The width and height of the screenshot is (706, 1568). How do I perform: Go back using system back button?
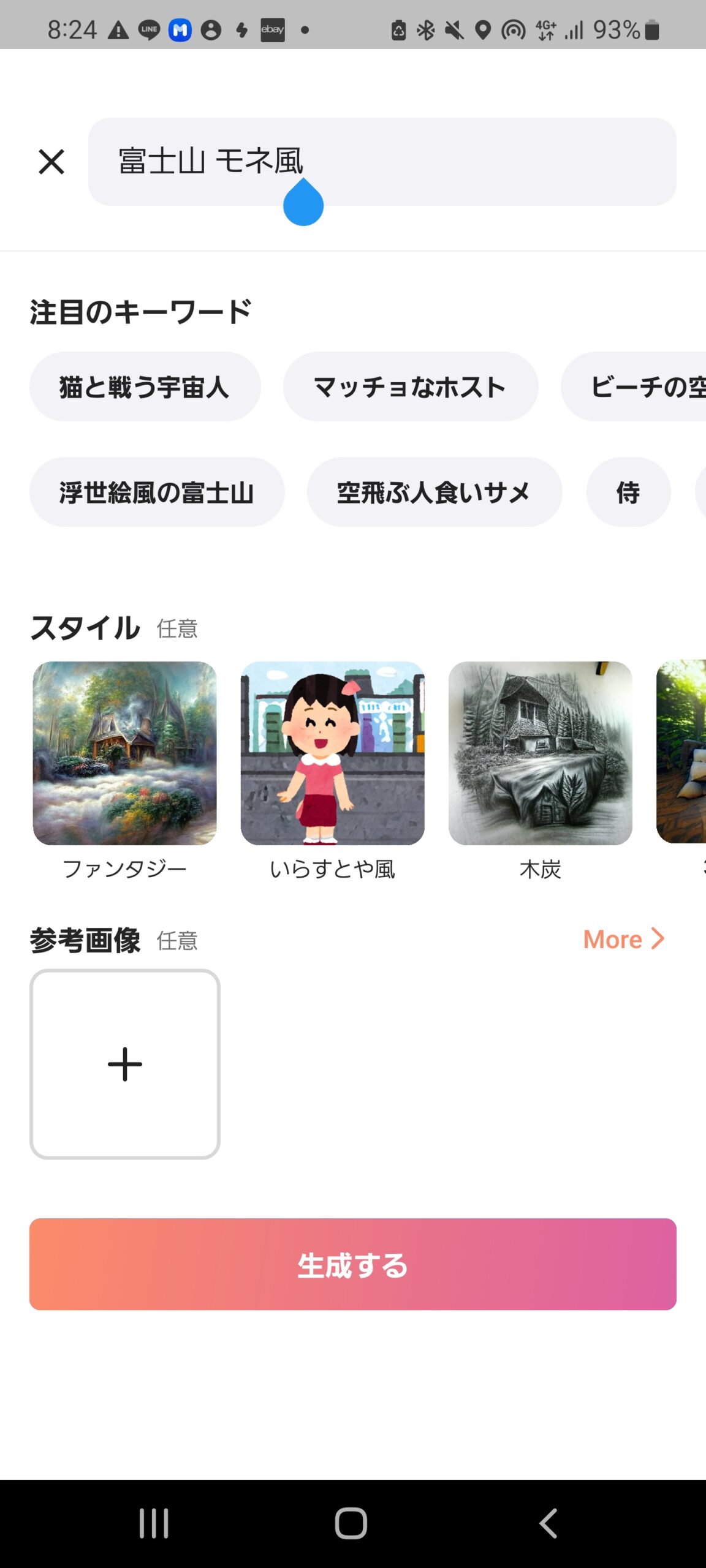click(x=548, y=1523)
